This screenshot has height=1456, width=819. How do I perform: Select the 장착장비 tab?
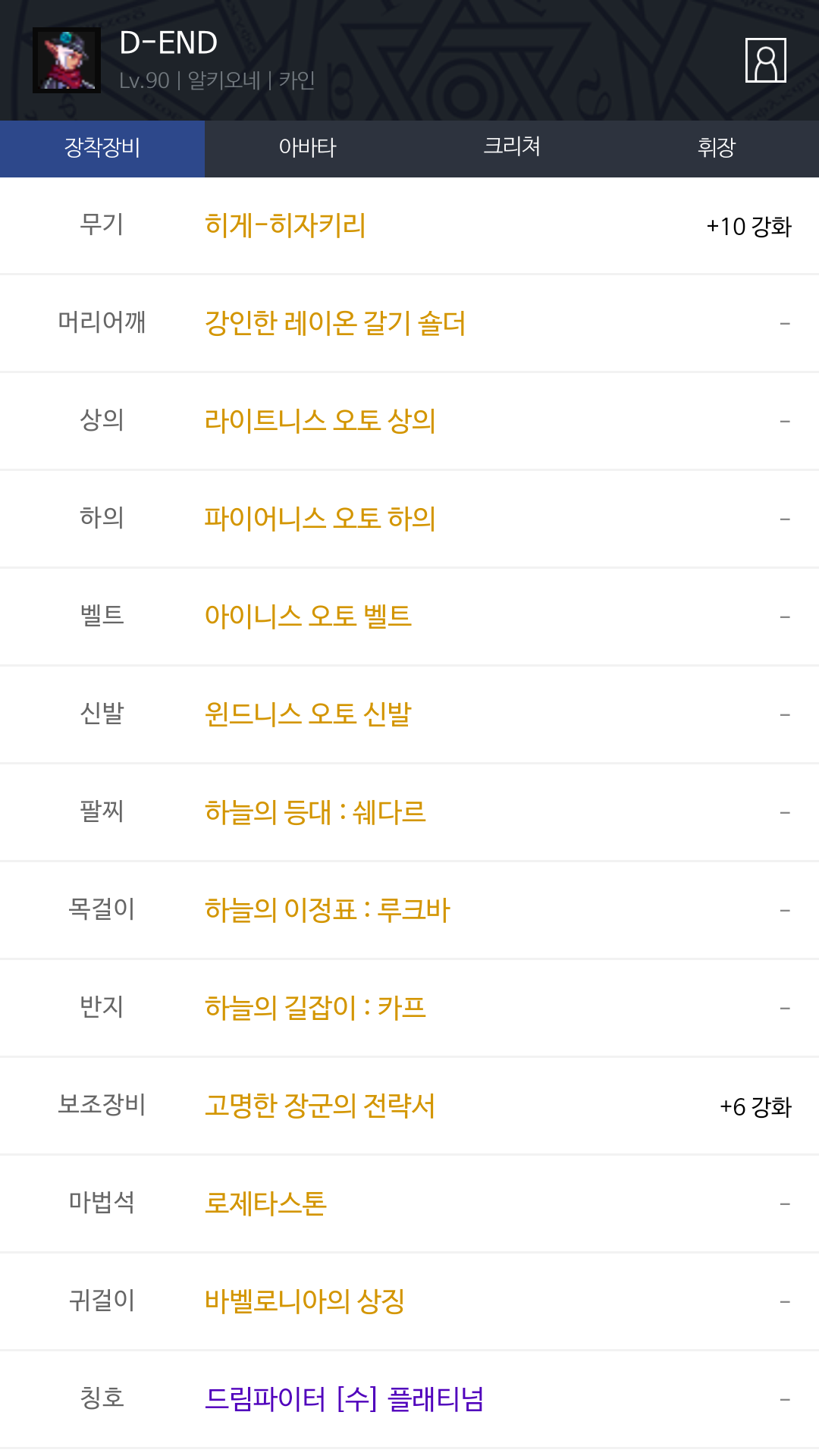pyautogui.click(x=102, y=148)
